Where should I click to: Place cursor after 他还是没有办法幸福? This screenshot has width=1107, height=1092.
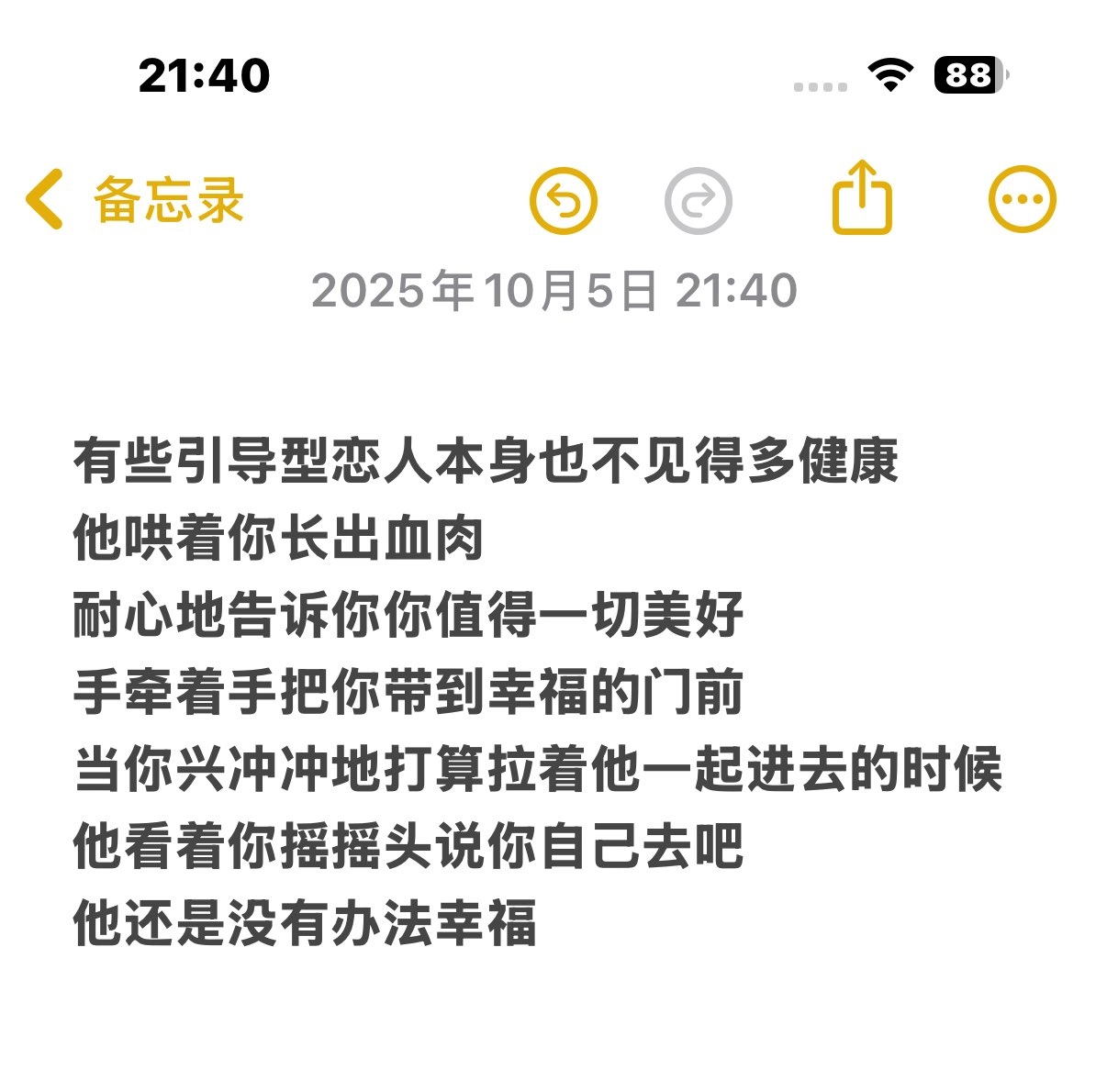point(541,923)
